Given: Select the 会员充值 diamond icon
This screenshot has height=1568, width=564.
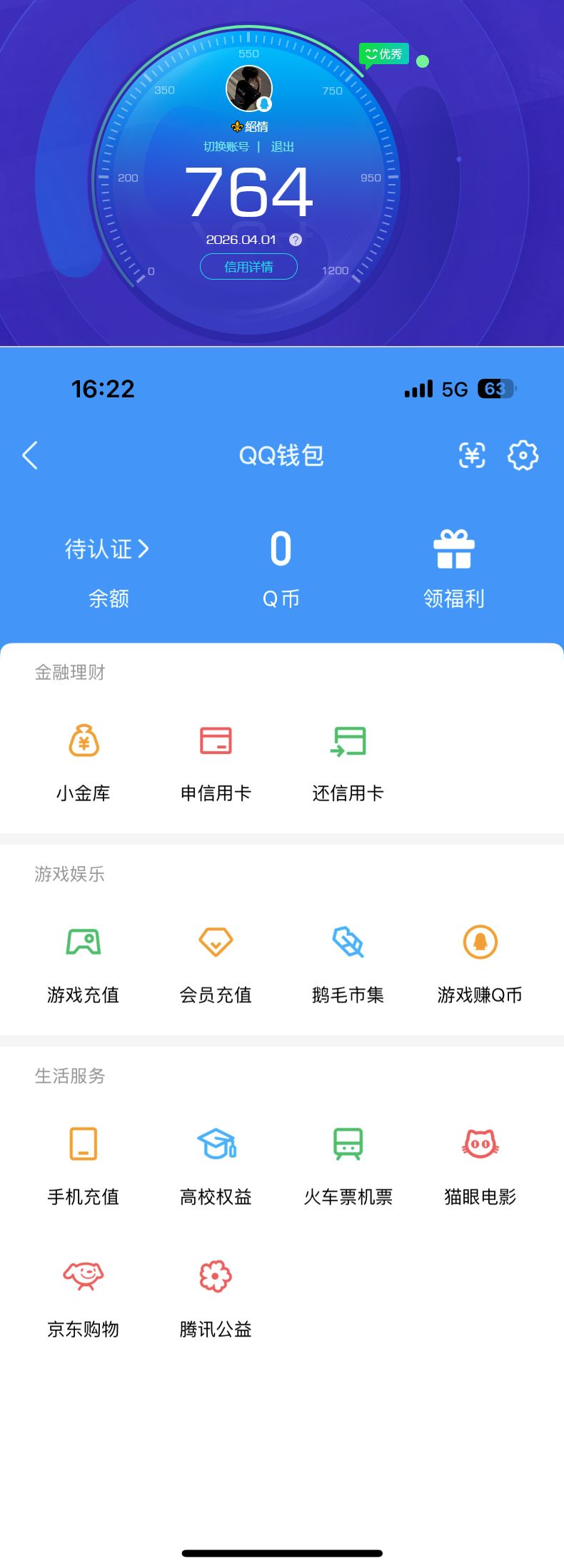Looking at the screenshot, I should click(215, 943).
